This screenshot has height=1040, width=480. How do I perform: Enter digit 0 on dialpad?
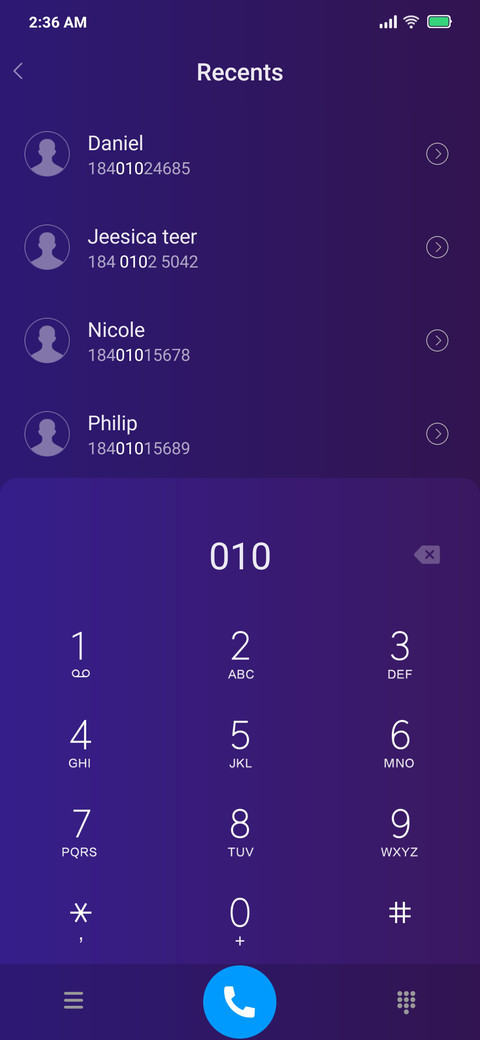(x=240, y=921)
